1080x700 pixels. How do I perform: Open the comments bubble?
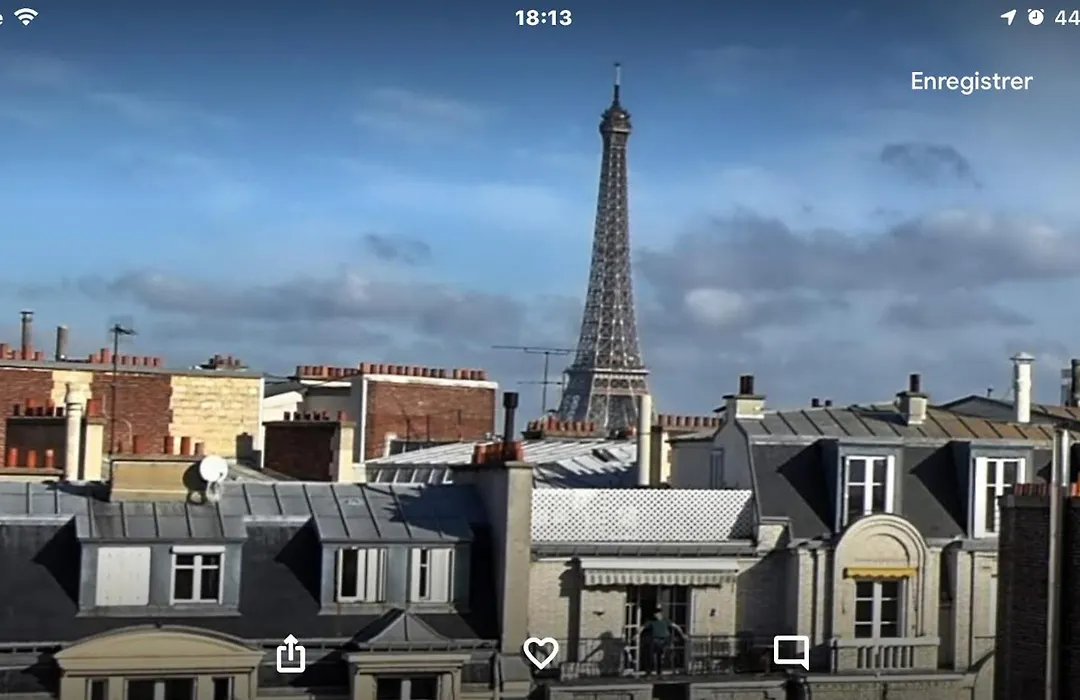[x=791, y=652]
